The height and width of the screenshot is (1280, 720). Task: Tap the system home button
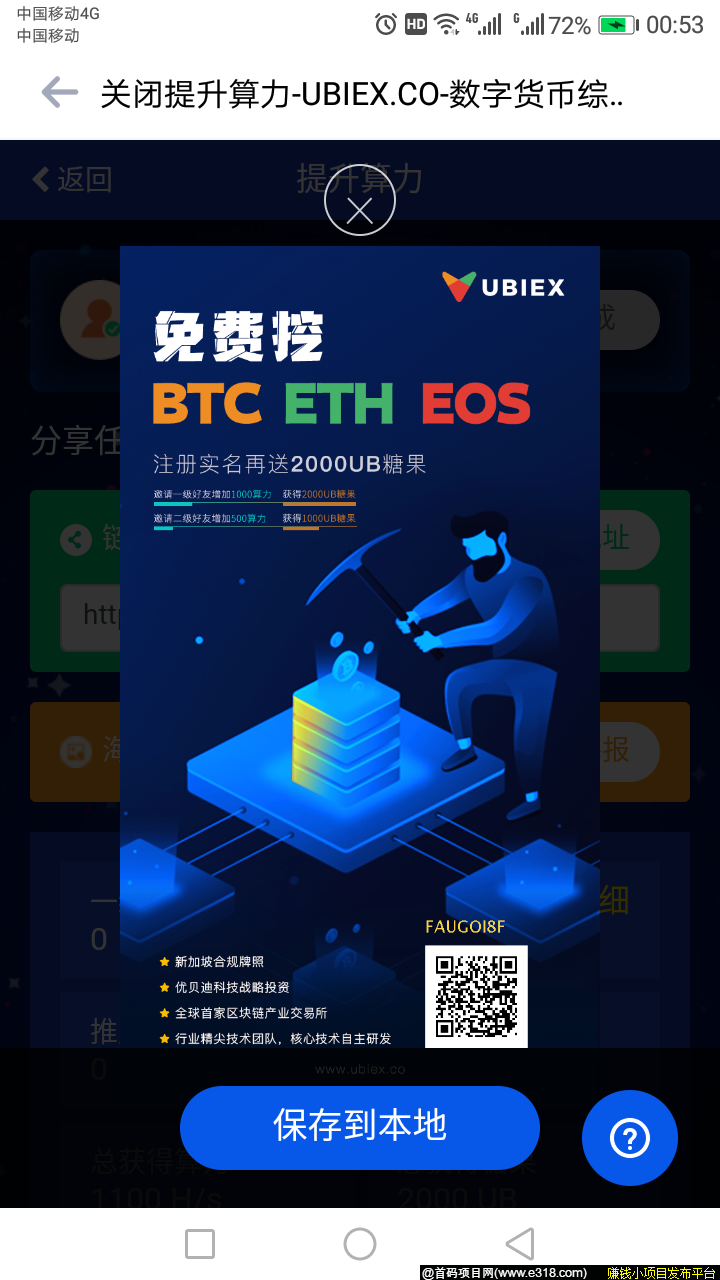click(x=360, y=1244)
